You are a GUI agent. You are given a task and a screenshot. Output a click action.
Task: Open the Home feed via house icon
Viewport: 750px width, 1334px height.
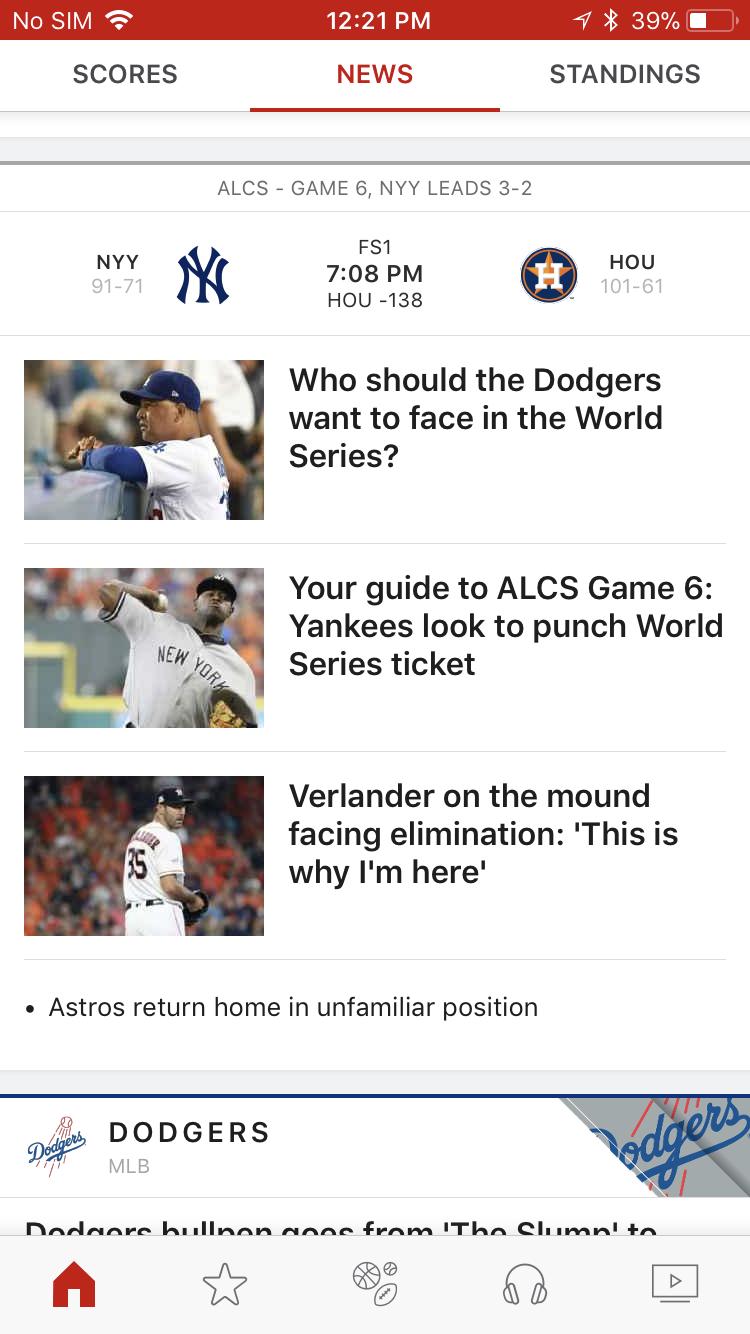(73, 1283)
